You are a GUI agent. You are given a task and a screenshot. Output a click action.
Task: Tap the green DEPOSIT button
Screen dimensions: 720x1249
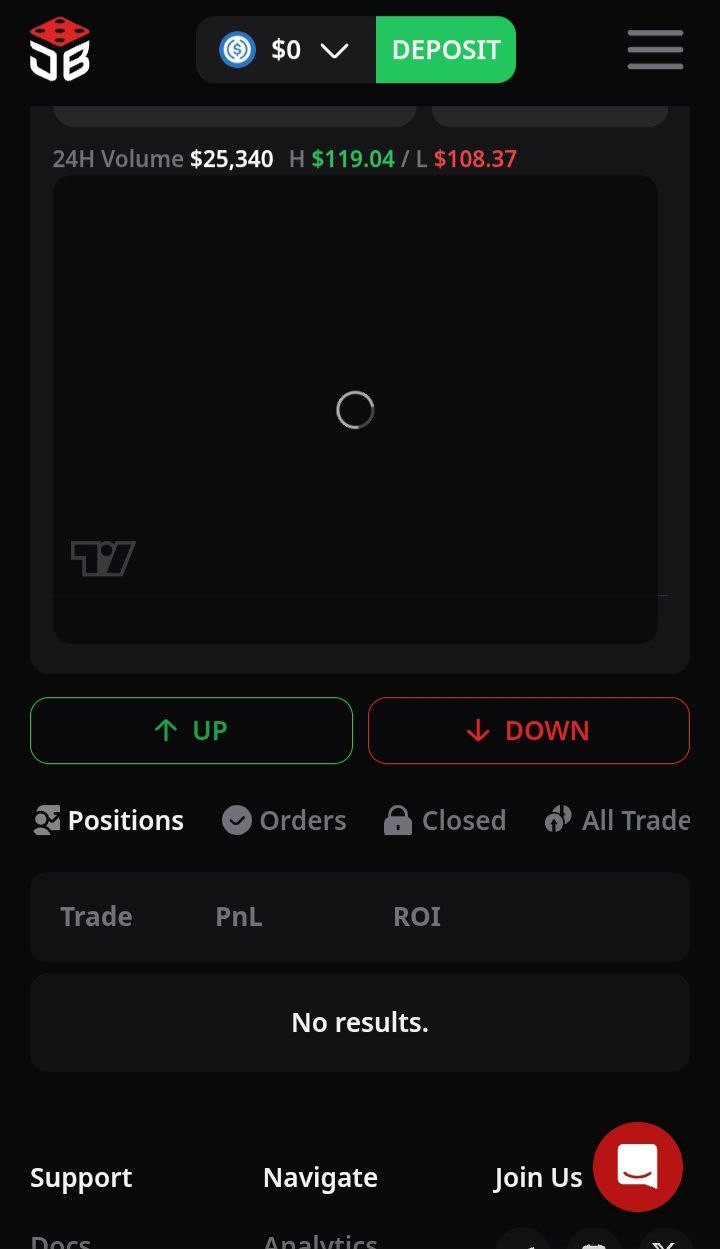pyautogui.click(x=446, y=50)
